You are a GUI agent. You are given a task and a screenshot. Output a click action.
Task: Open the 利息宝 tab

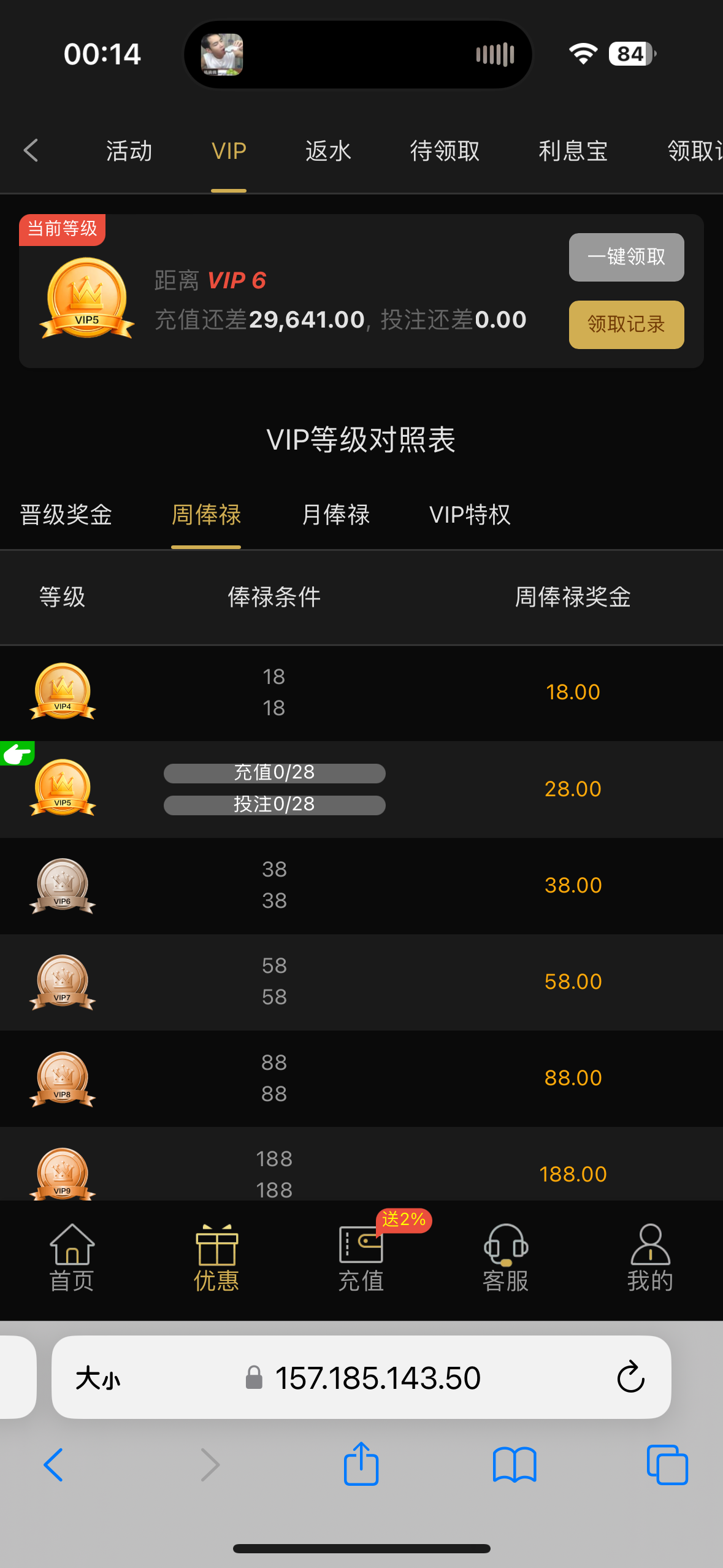point(573,151)
